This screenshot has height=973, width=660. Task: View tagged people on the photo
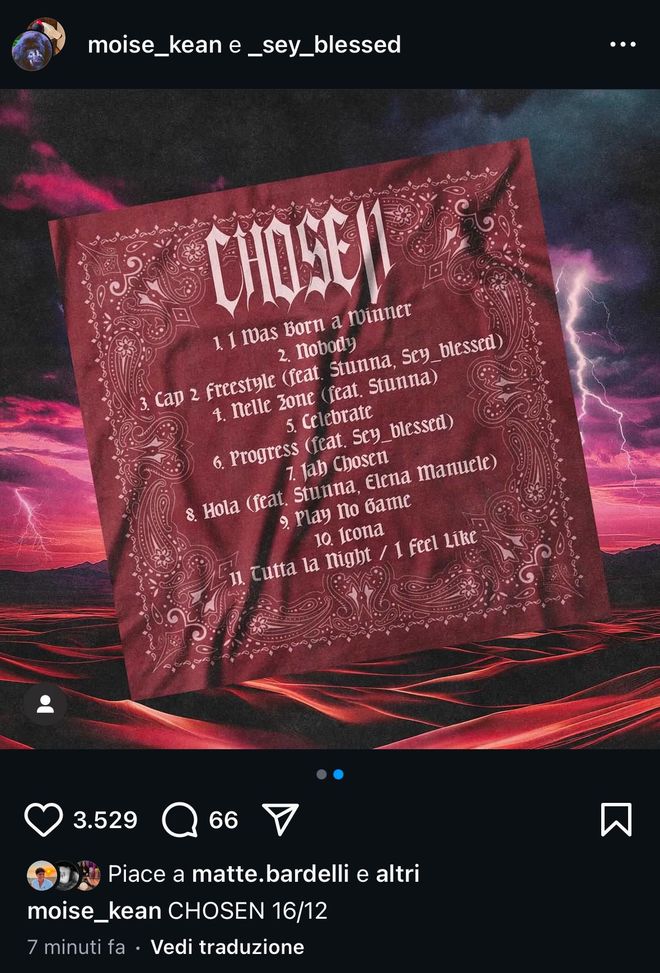click(45, 705)
